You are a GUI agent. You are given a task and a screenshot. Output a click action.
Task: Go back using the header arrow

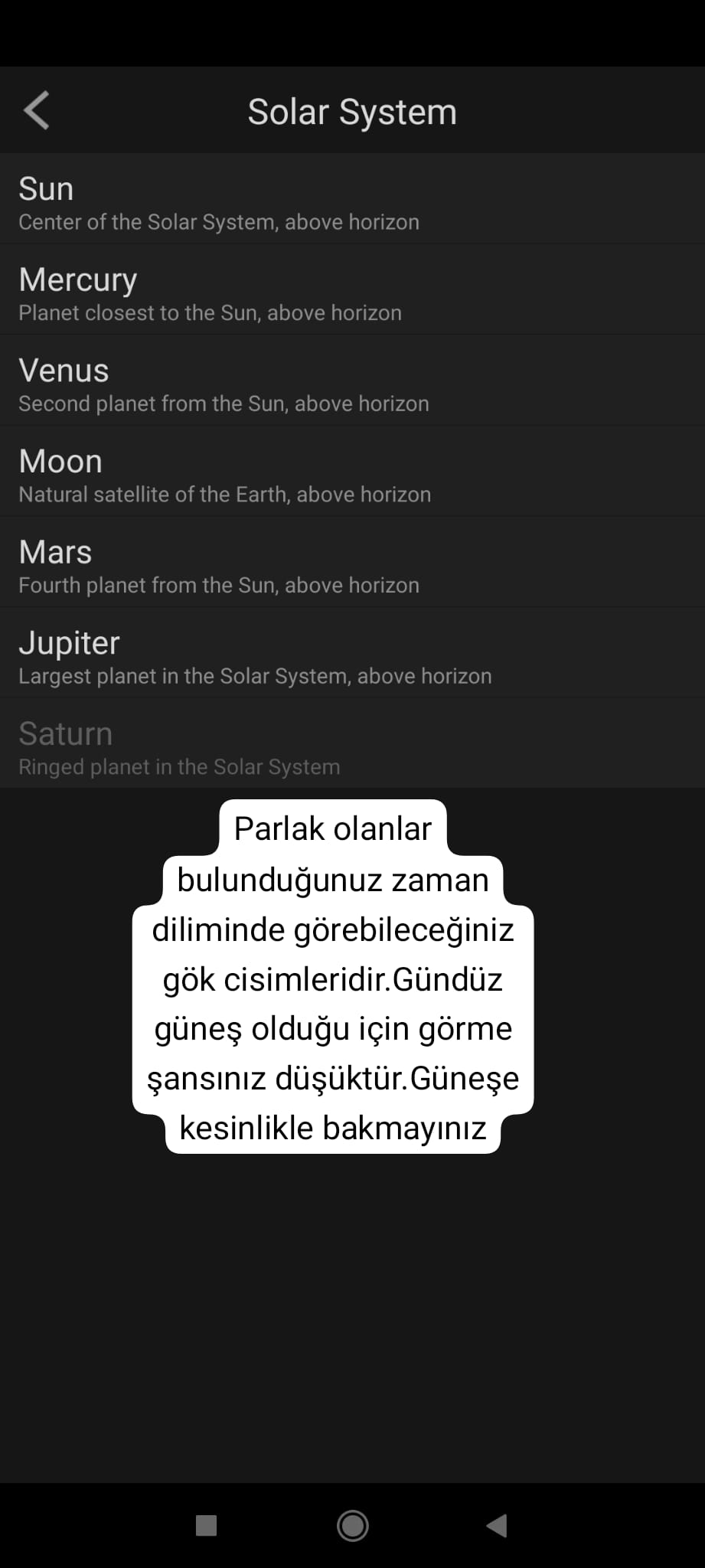pos(37,110)
